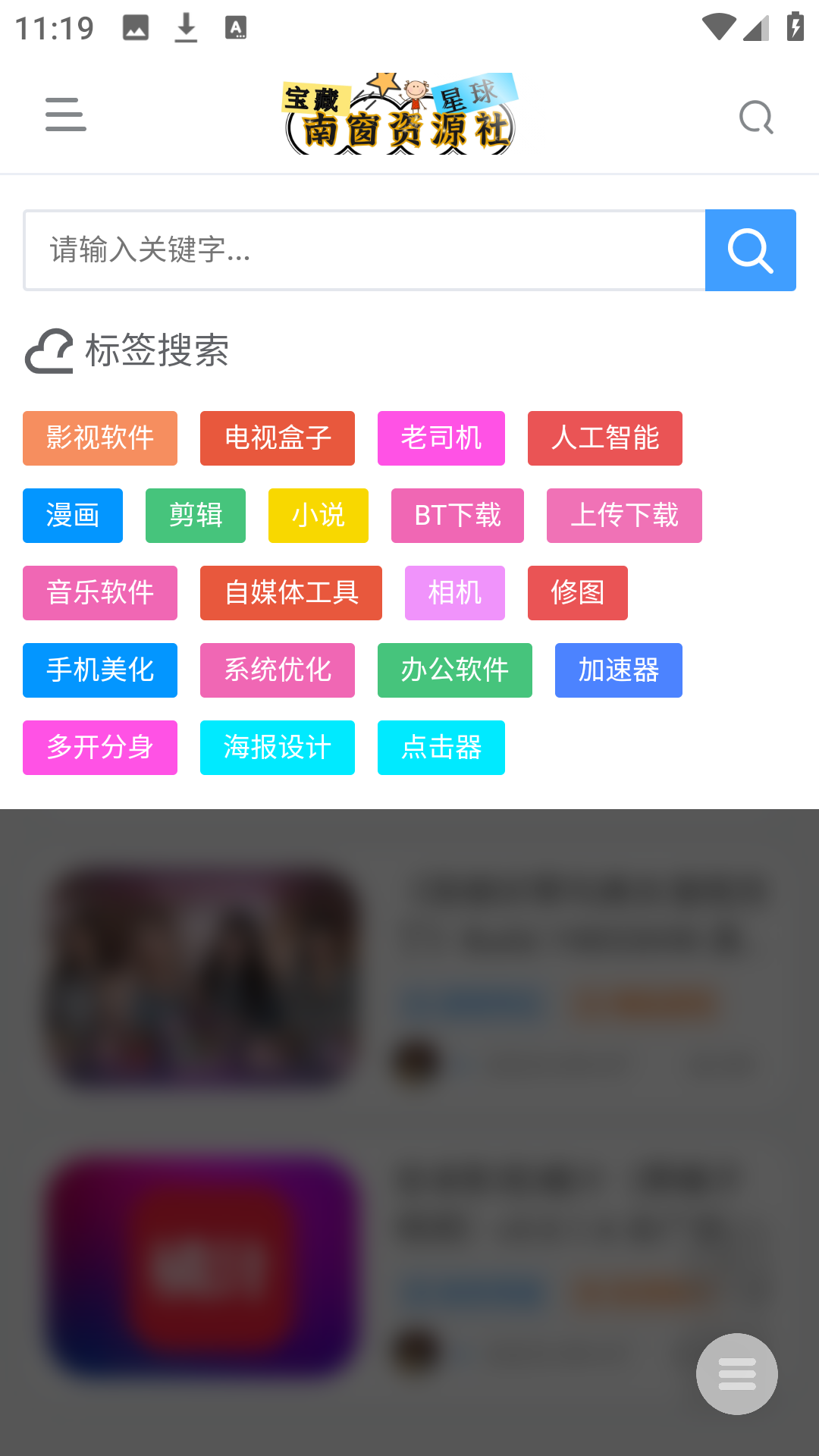Select the 人工智能 tag
The height and width of the screenshot is (1456, 819).
(x=605, y=438)
